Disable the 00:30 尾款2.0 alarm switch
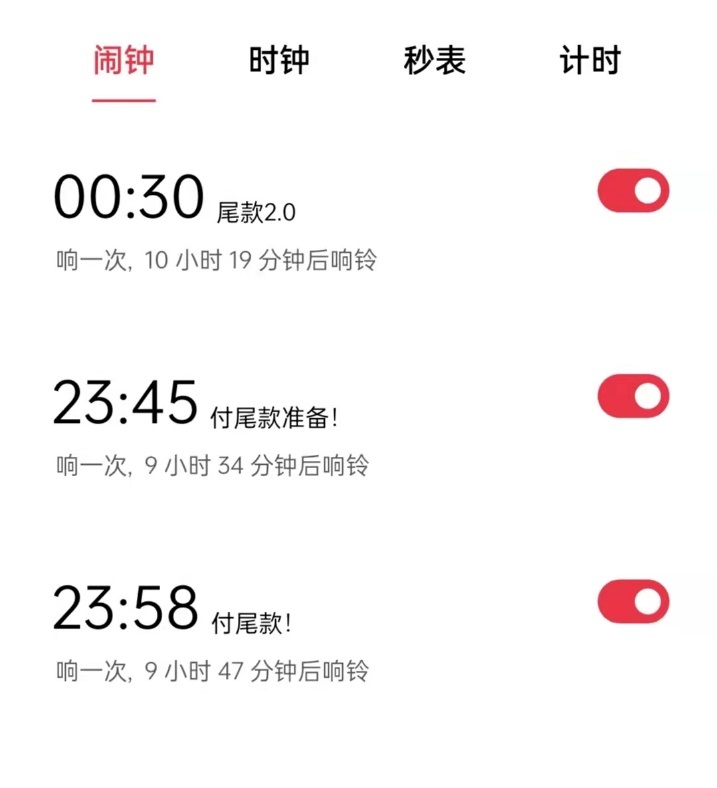The height and width of the screenshot is (788, 717). (x=633, y=191)
